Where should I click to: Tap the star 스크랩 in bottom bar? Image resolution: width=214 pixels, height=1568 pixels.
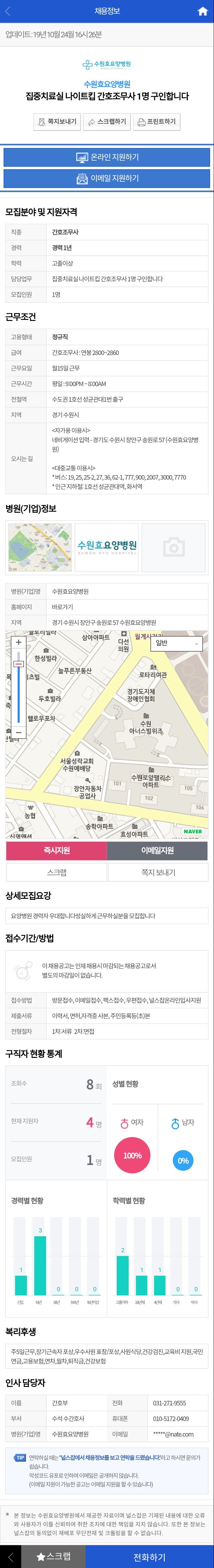[x=53, y=1556]
